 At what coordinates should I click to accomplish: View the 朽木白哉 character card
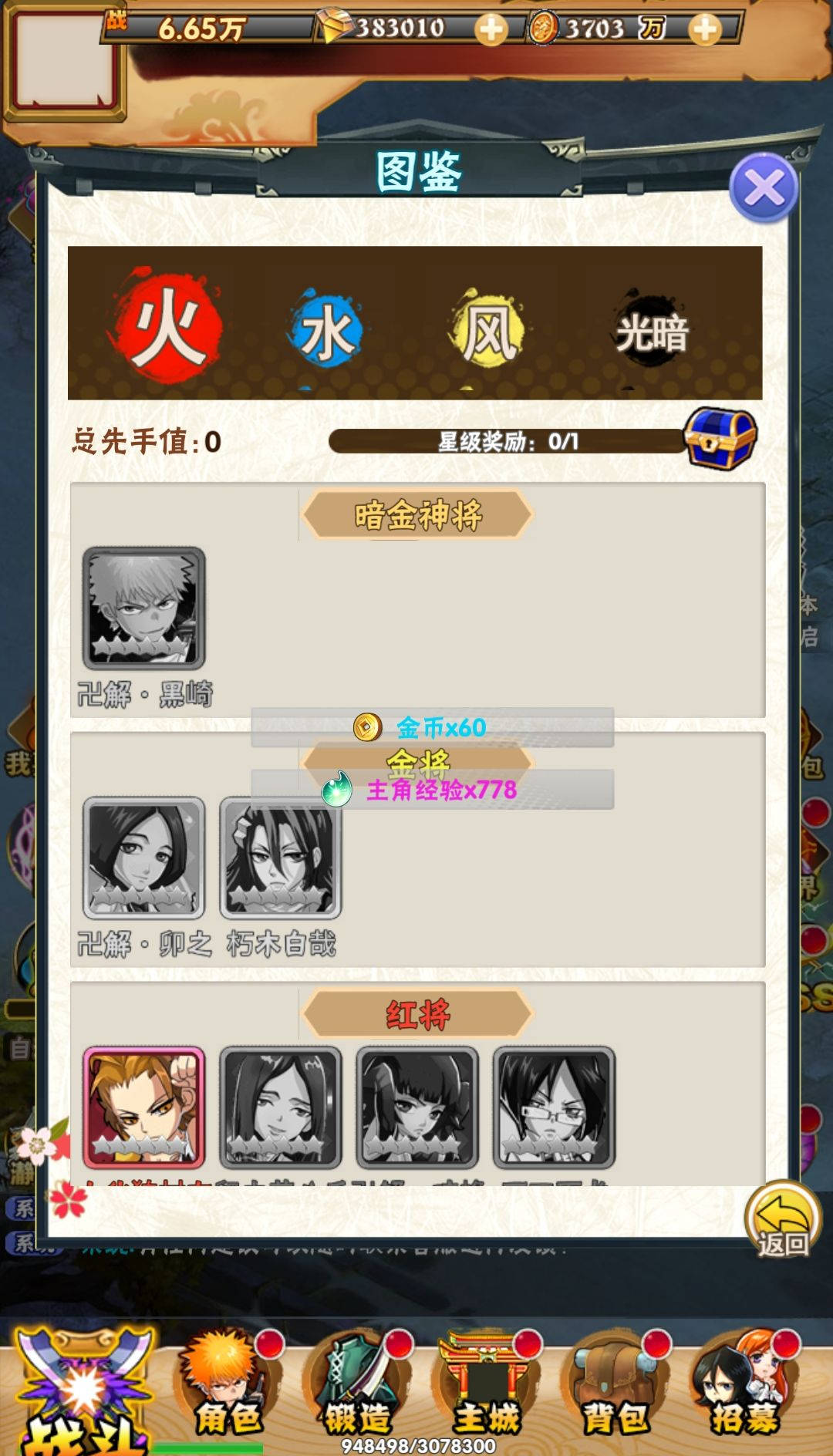[281, 858]
